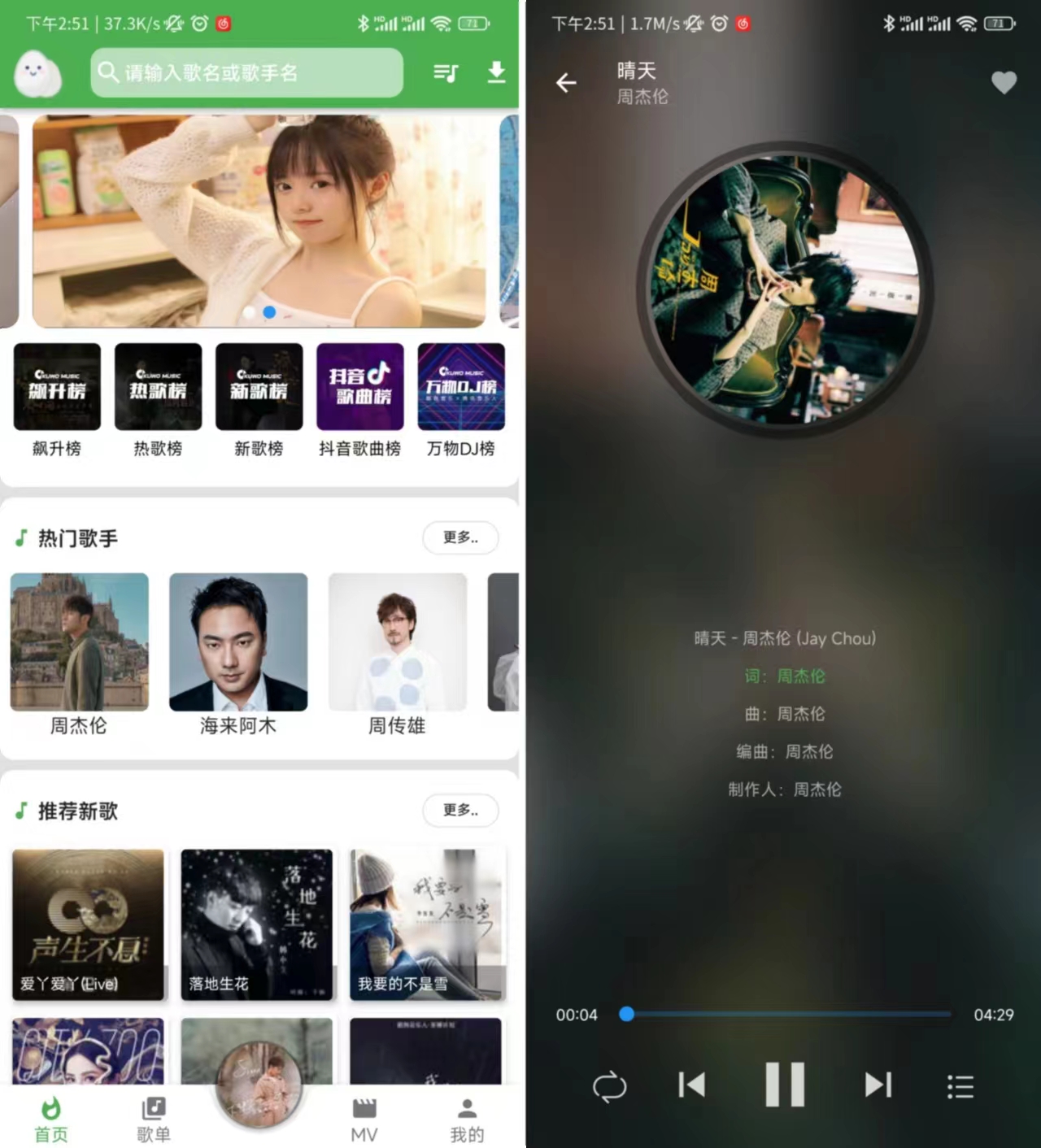Click 更多.. next to 推荐新歌
The height and width of the screenshot is (1148, 1041).
[x=460, y=811]
